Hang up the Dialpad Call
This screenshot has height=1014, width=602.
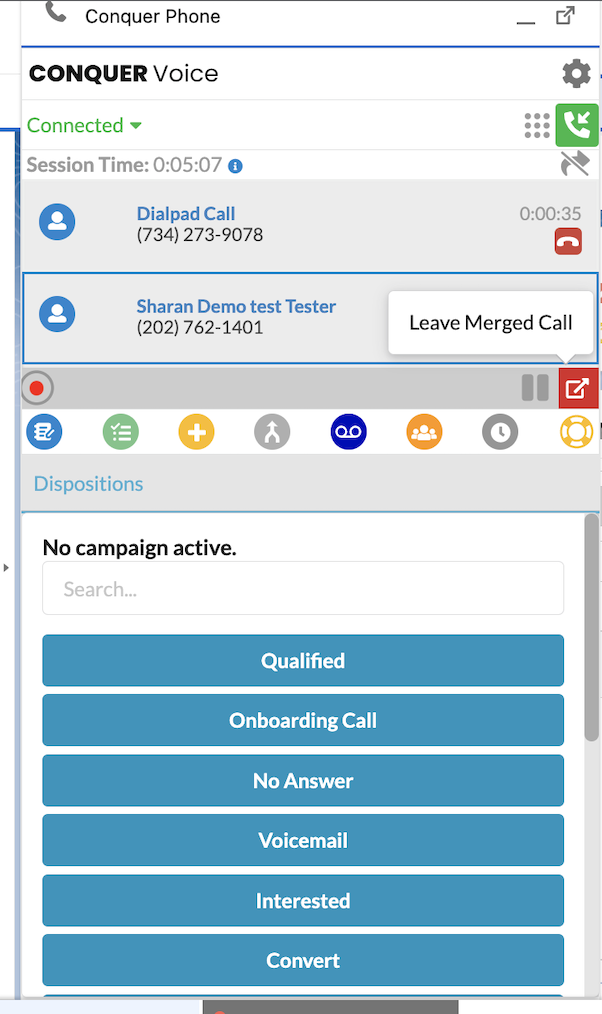coord(568,242)
